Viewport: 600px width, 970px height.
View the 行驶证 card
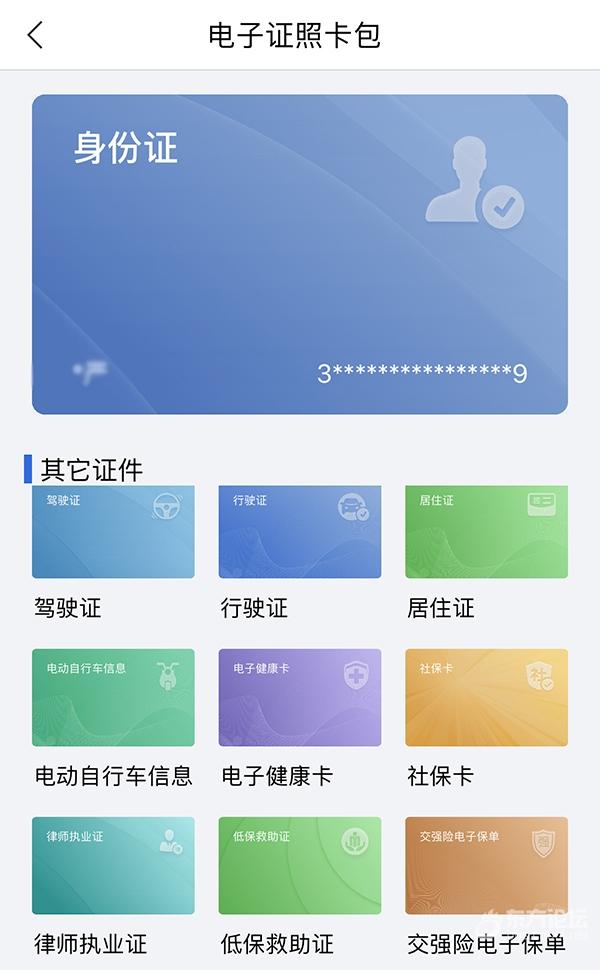pos(300,532)
